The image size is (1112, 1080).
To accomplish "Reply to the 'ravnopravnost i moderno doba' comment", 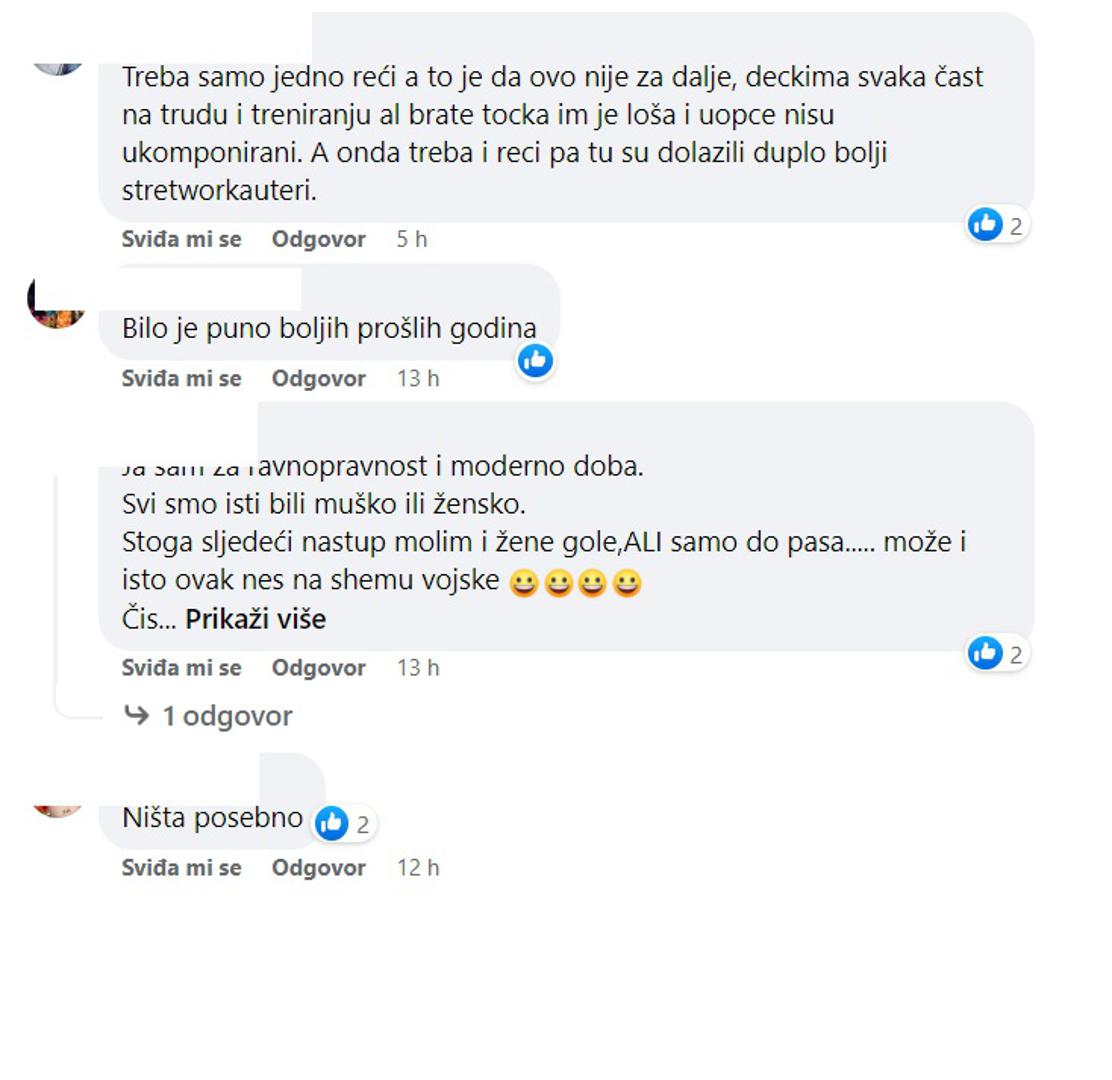I will point(319,668).
